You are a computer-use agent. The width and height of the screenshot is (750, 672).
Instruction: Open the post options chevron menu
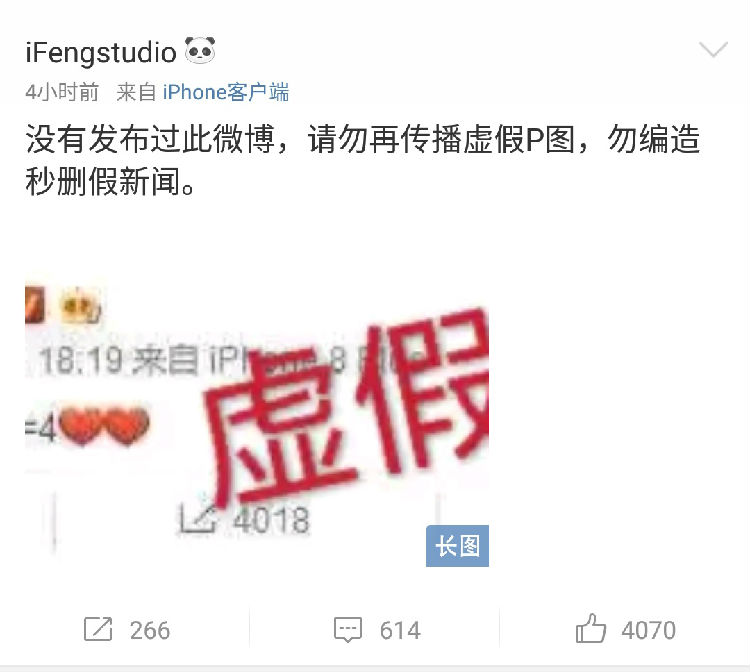[713, 50]
